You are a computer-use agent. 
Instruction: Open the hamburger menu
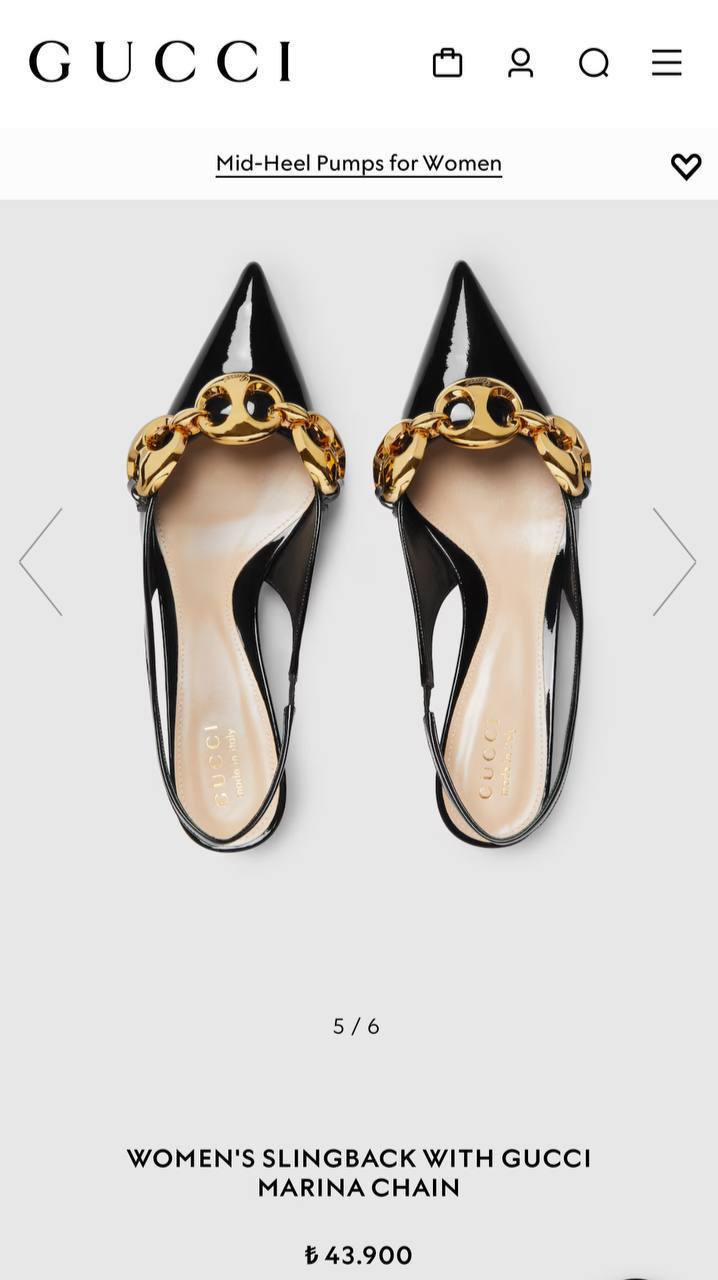667,63
